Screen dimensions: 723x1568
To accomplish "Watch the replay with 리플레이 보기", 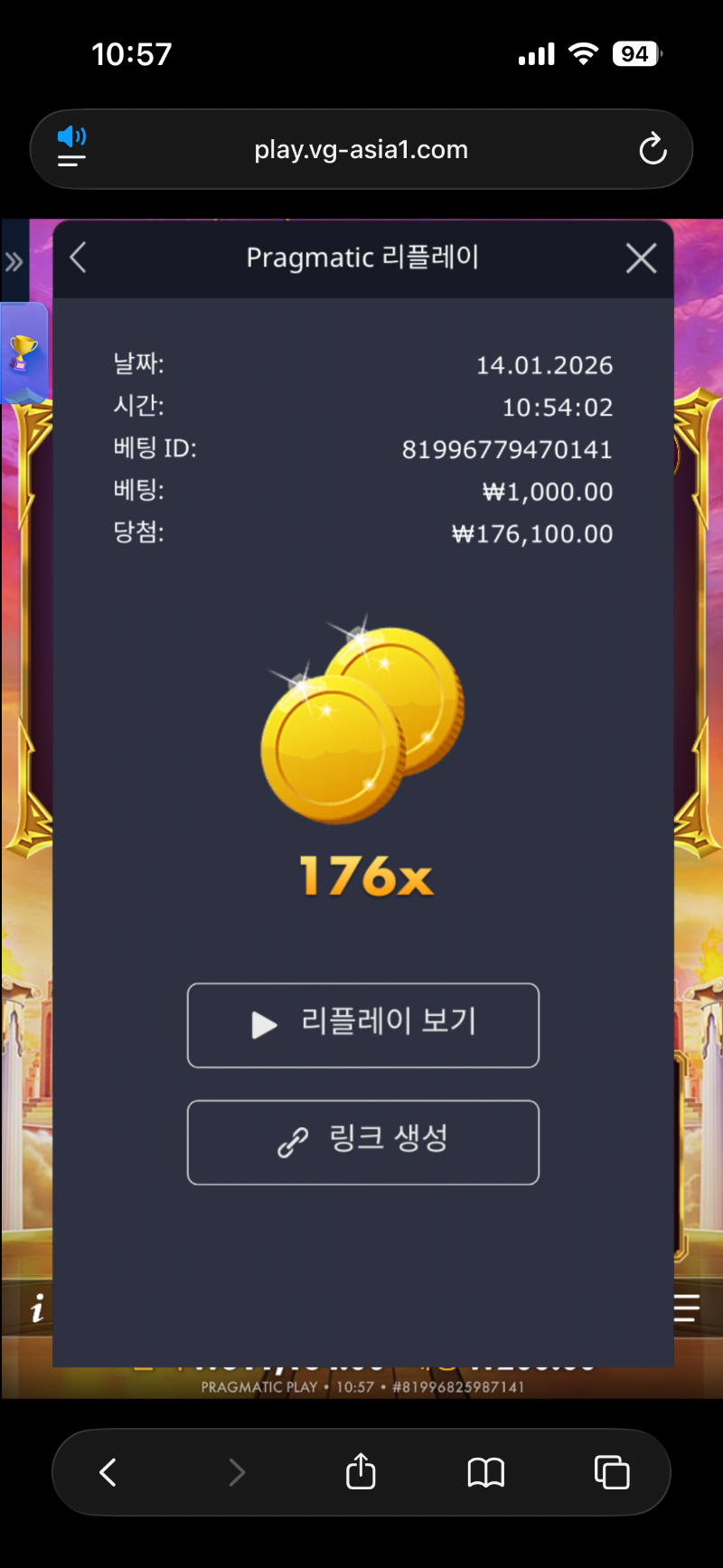I will 363,1025.
